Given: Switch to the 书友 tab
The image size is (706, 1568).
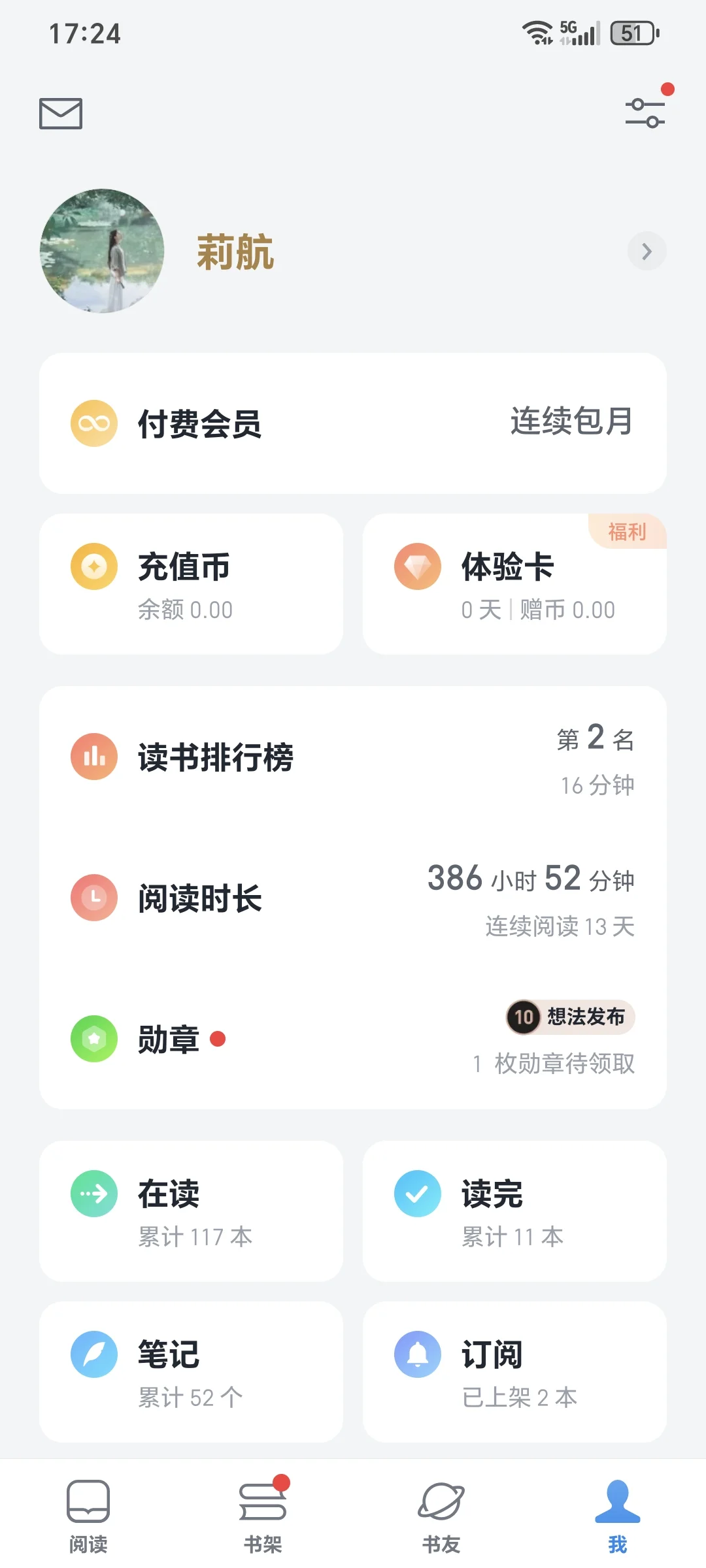Looking at the screenshot, I should 441,1516.
